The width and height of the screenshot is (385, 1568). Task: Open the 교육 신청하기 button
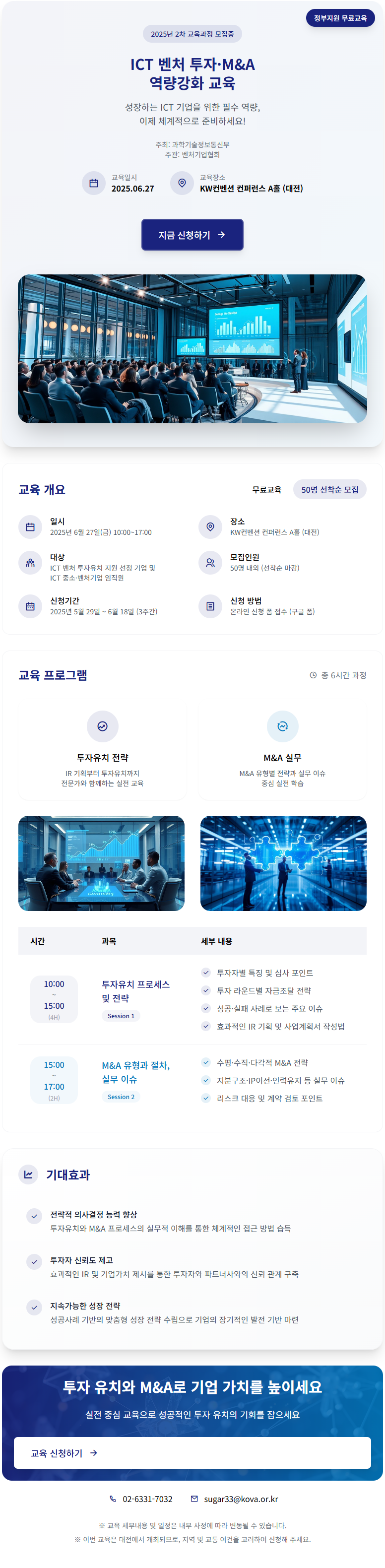(192, 1452)
